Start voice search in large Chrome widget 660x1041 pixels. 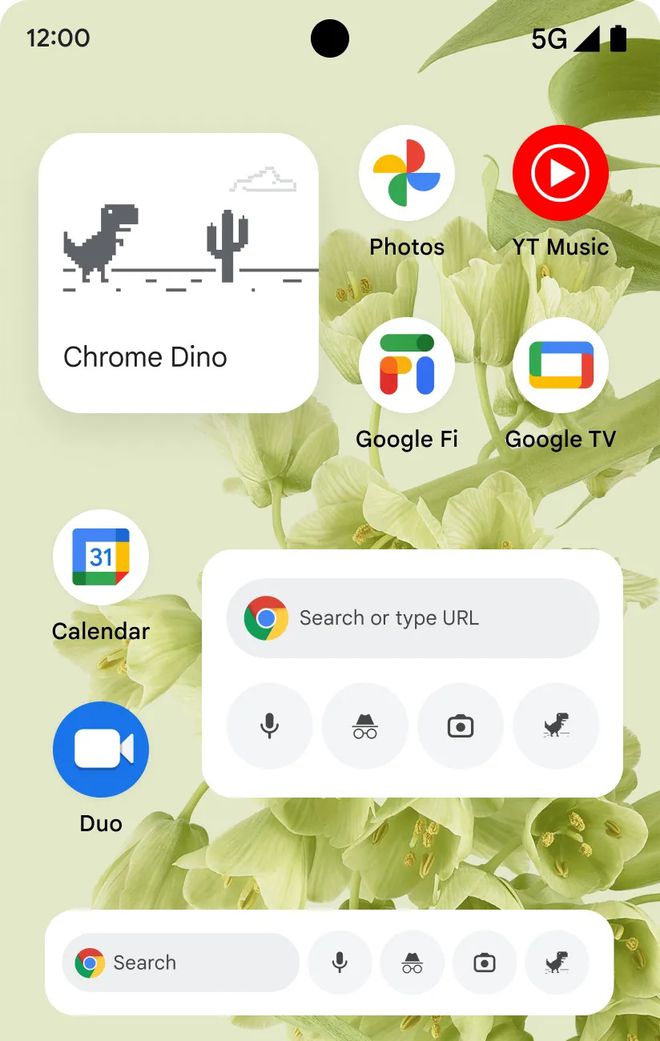click(x=269, y=726)
